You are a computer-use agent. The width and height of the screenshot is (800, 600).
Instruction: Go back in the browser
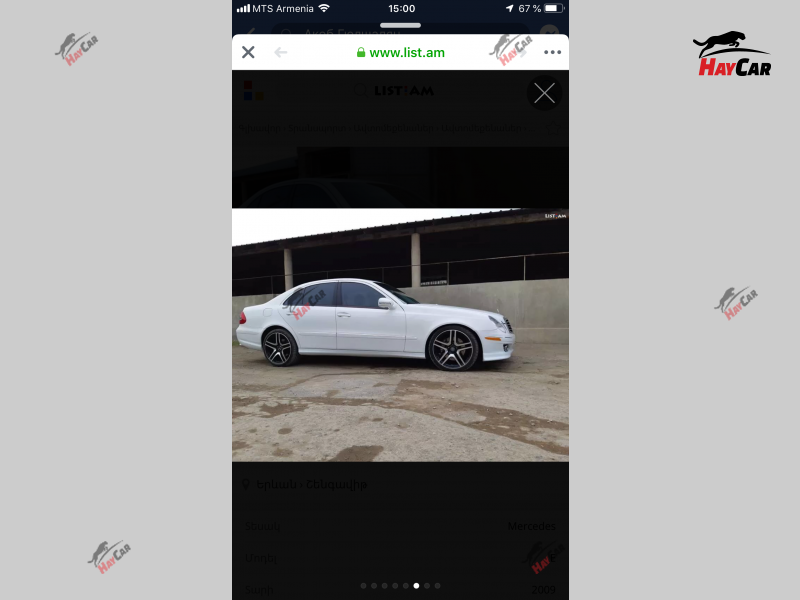click(281, 52)
